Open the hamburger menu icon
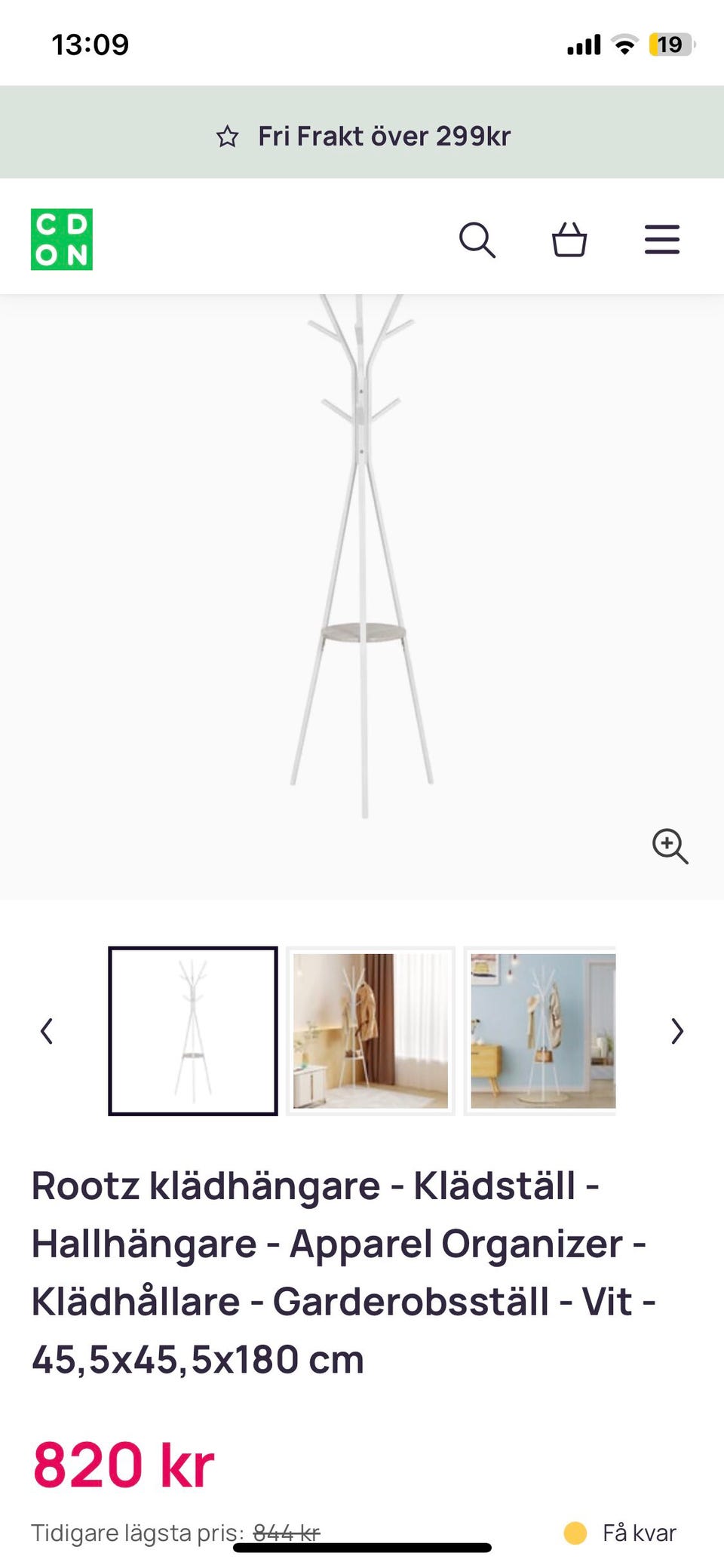 point(661,239)
